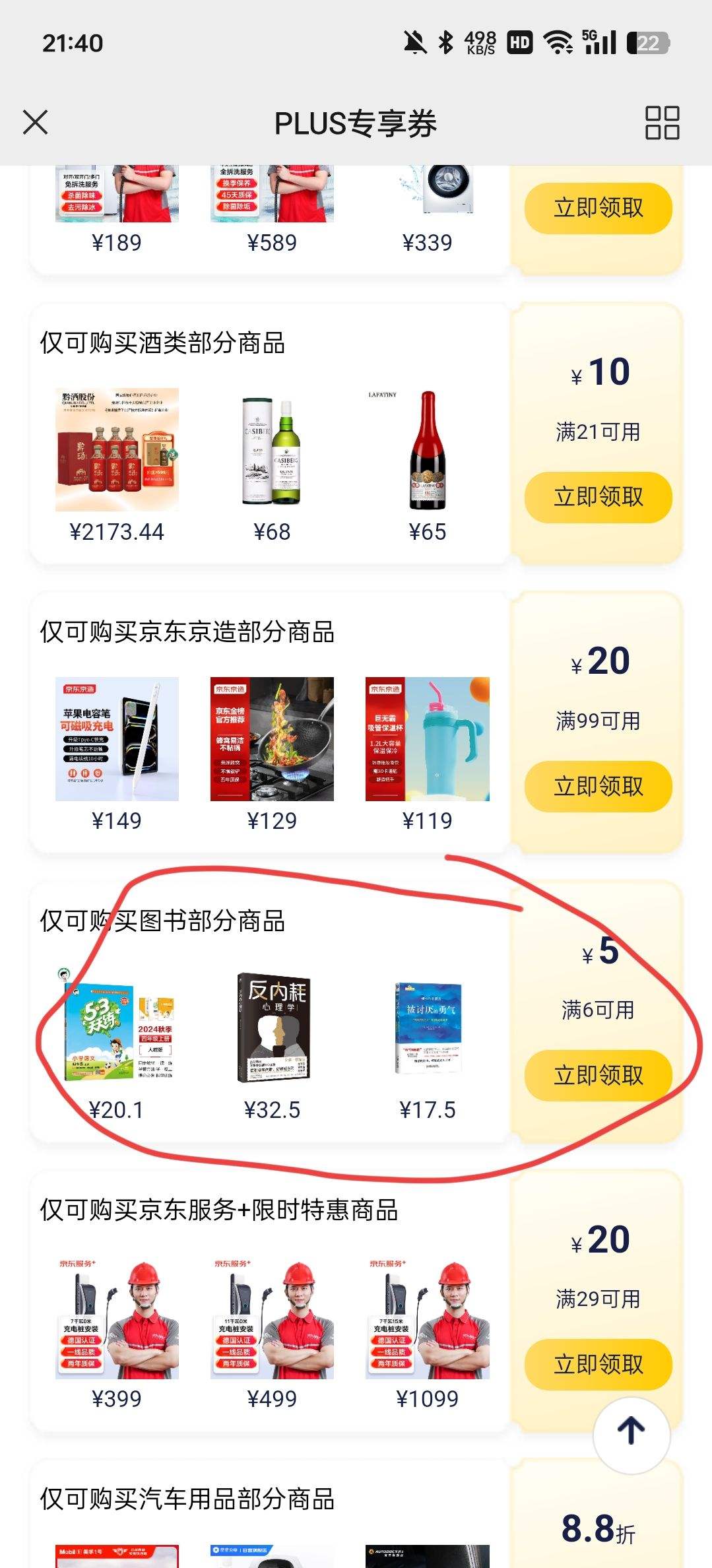
Task: Close the PLUS专享券 page
Action: point(35,123)
